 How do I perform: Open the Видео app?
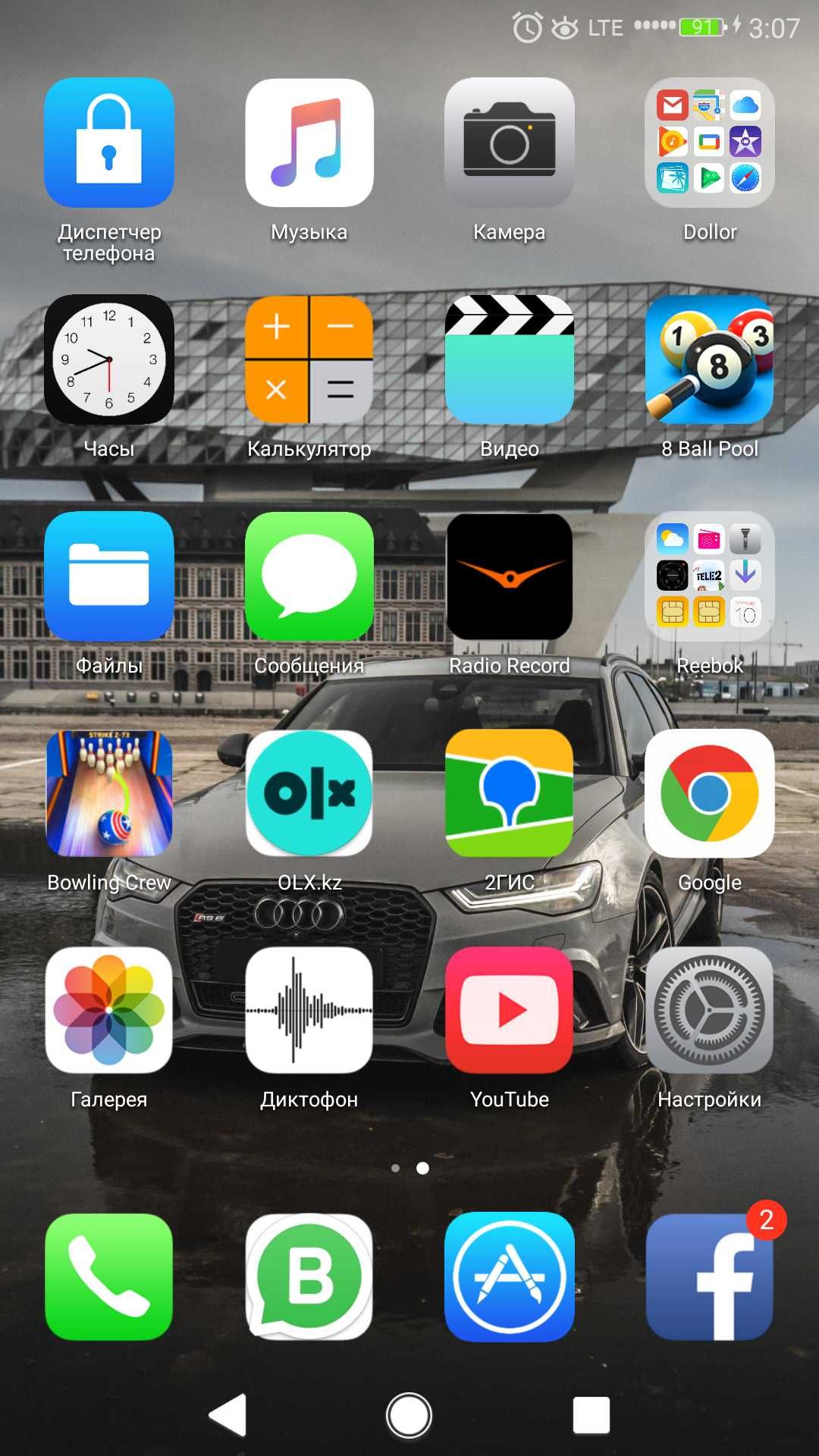[x=510, y=359]
